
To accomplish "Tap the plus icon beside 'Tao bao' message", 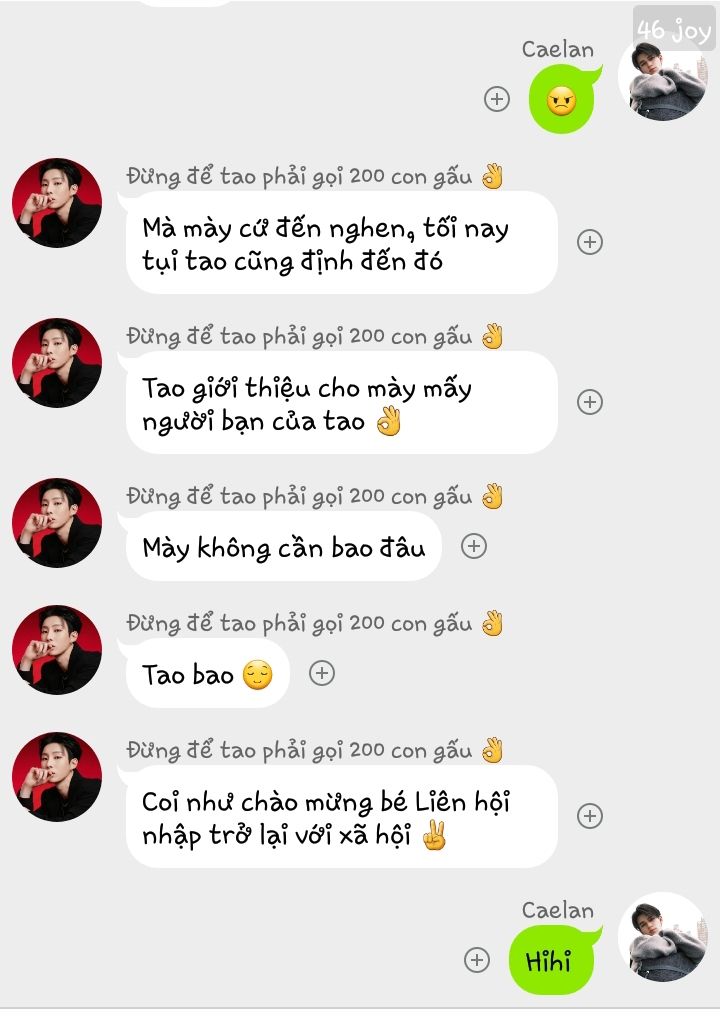I will [321, 673].
